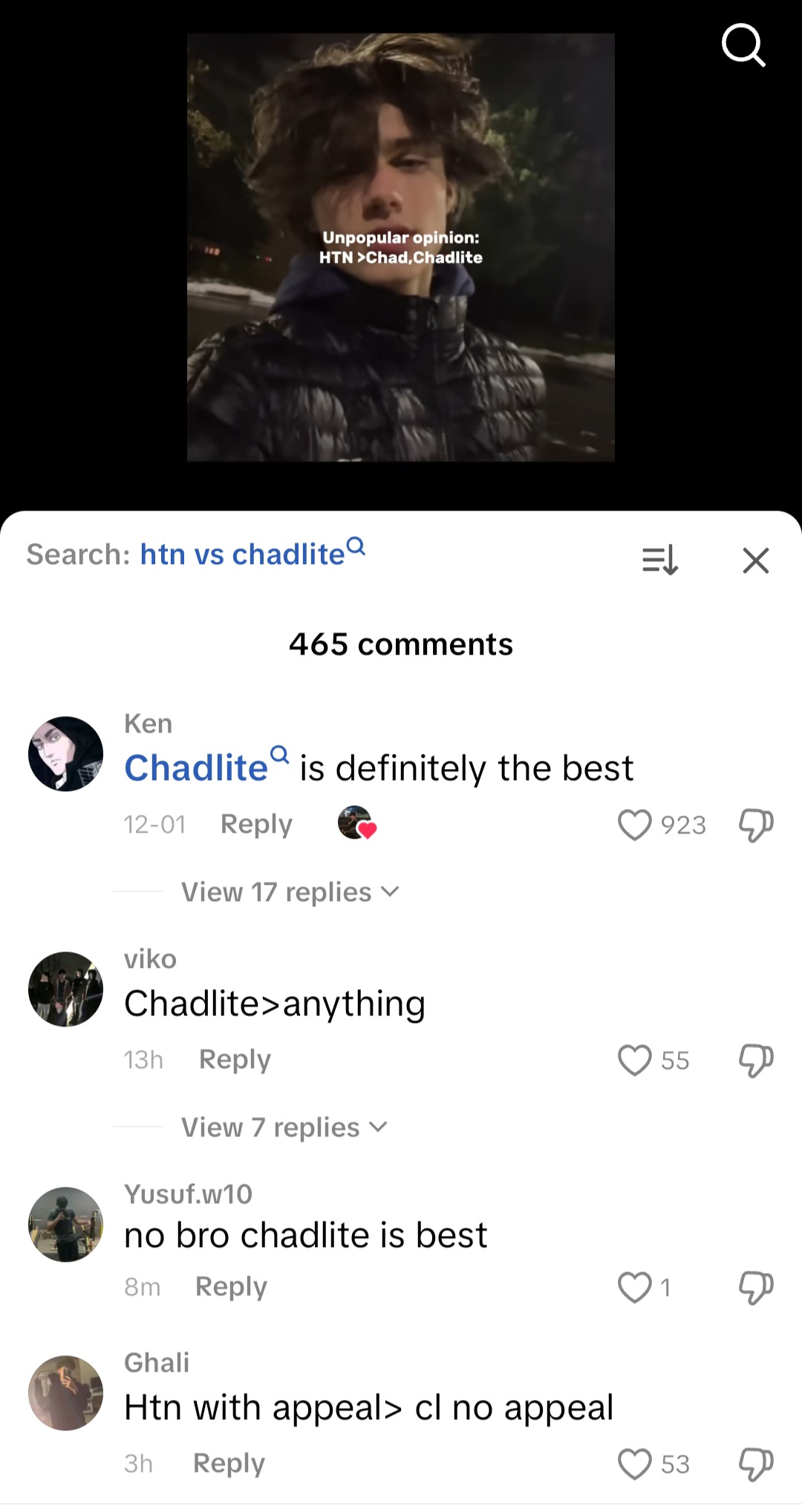Like viko's comment
This screenshot has height=1512, width=802.
(634, 1060)
